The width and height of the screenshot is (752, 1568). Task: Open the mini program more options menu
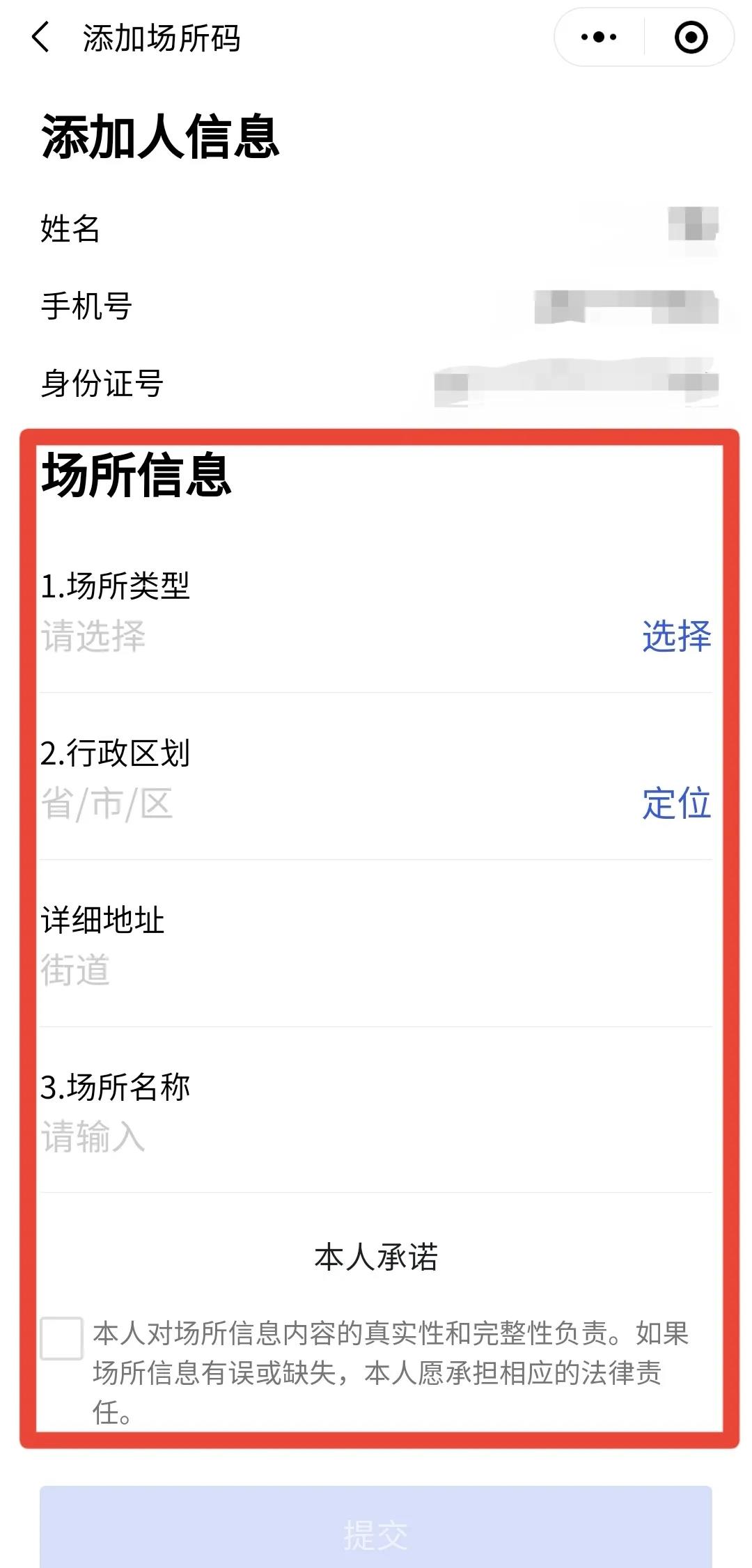[599, 38]
